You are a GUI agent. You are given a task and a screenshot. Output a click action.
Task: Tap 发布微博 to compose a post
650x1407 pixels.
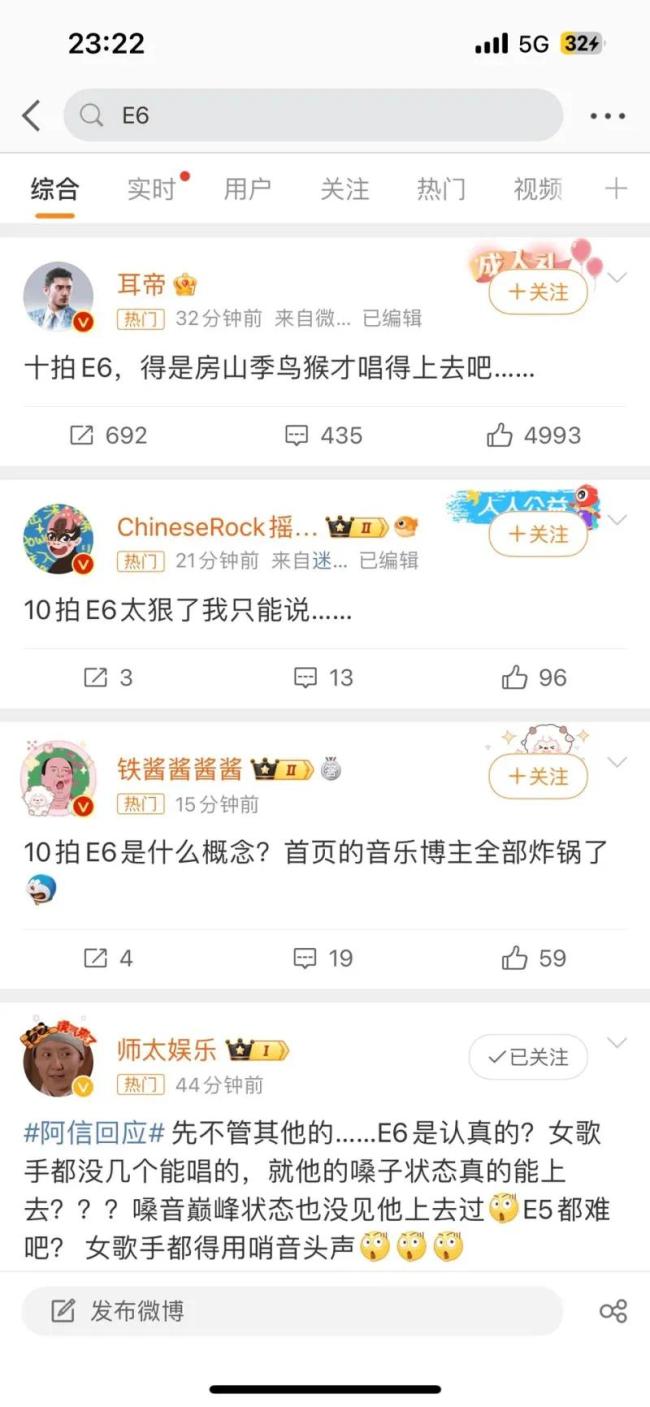click(x=290, y=1311)
